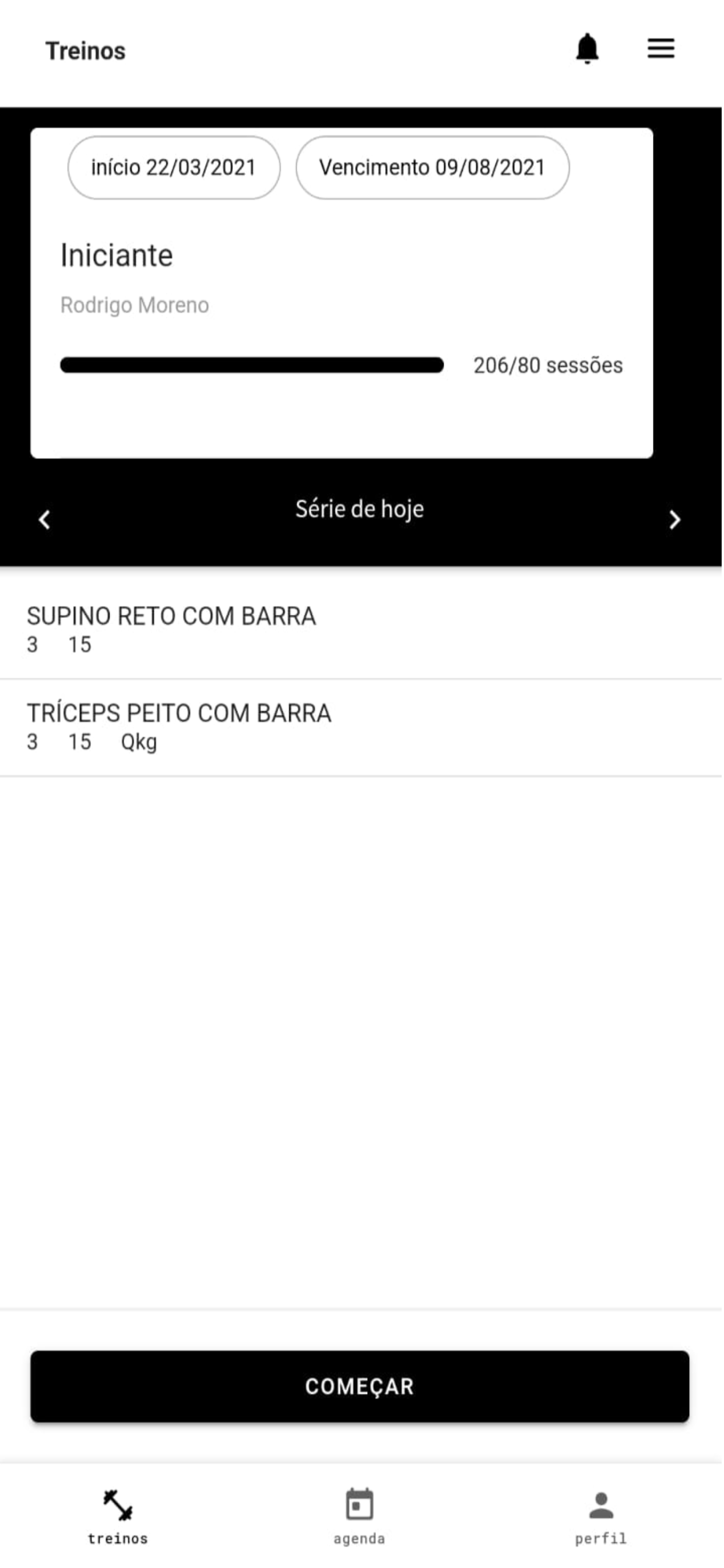Tap the Começar button to start workout
The image size is (724, 1568).
click(x=360, y=1386)
